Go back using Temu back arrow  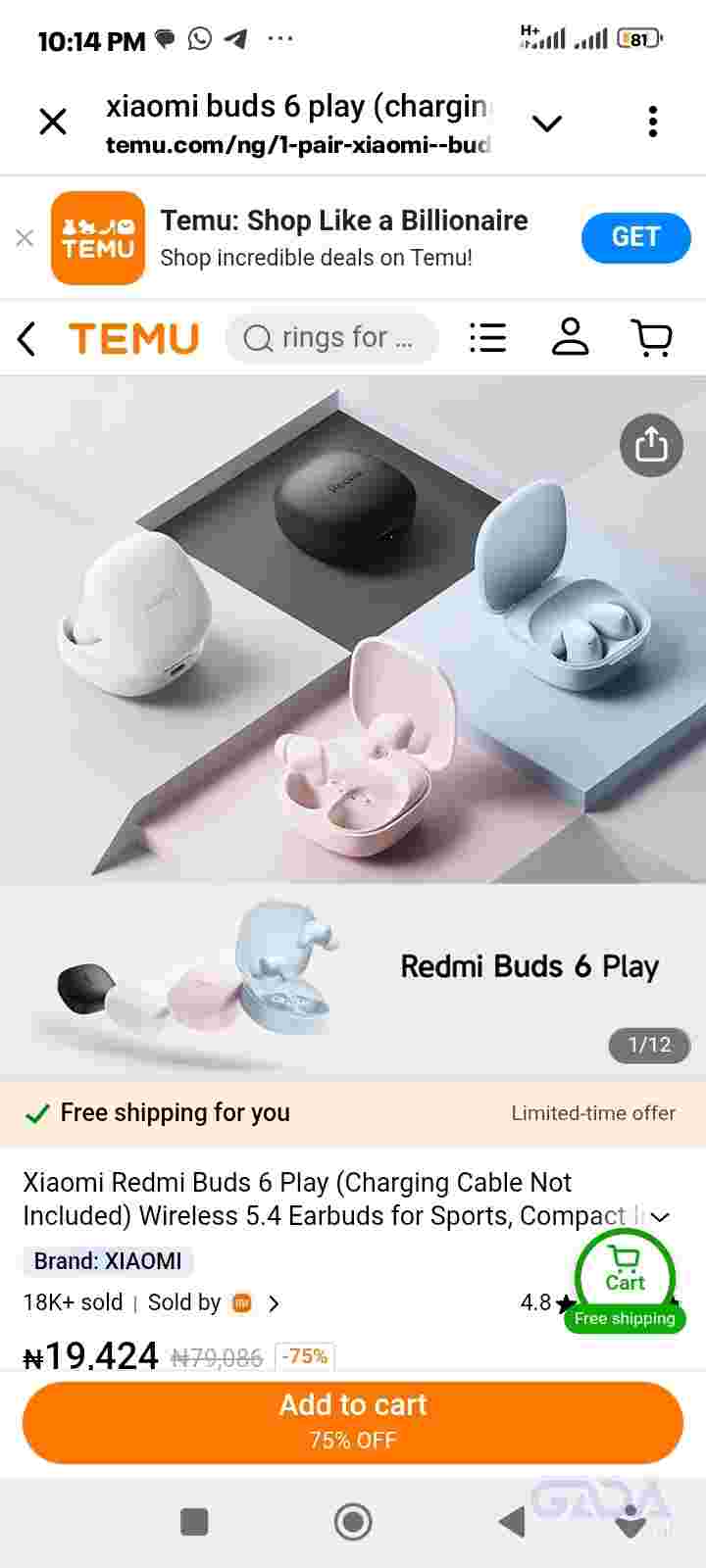[27, 339]
